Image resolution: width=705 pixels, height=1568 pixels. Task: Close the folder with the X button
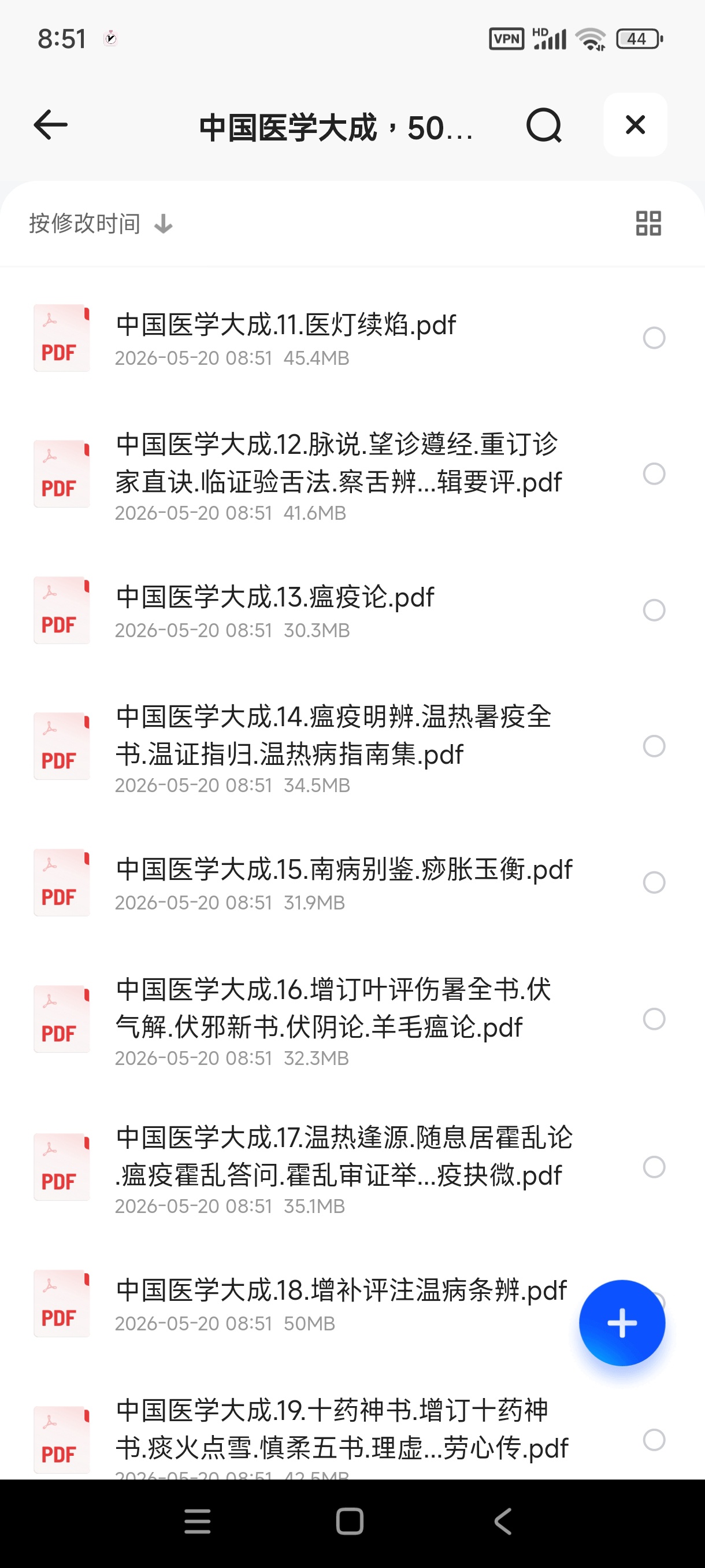point(635,125)
